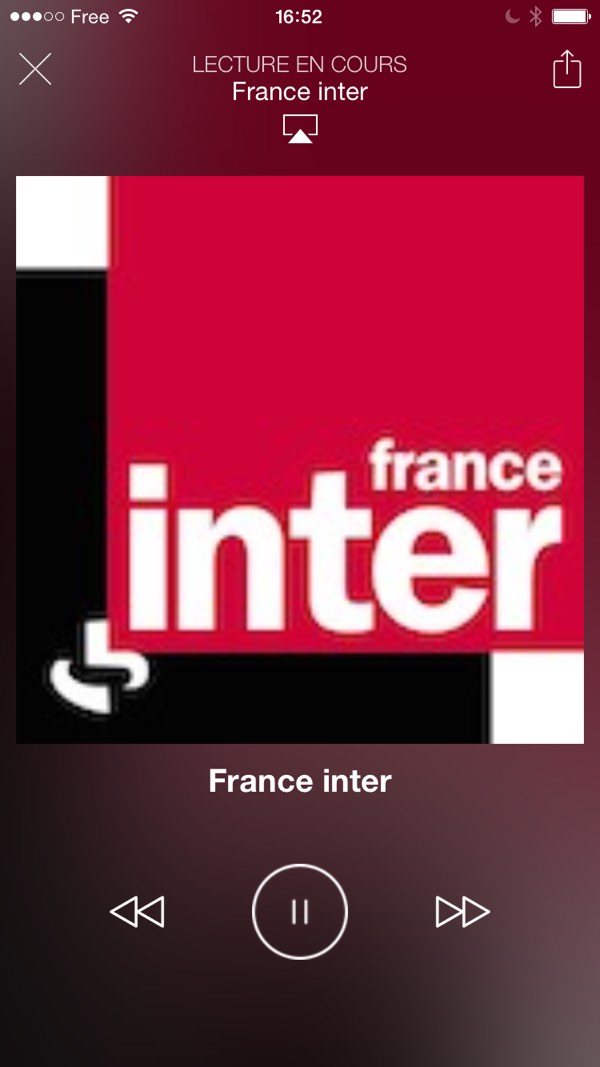
Task: Tap the fast-forward button
Action: (463, 912)
